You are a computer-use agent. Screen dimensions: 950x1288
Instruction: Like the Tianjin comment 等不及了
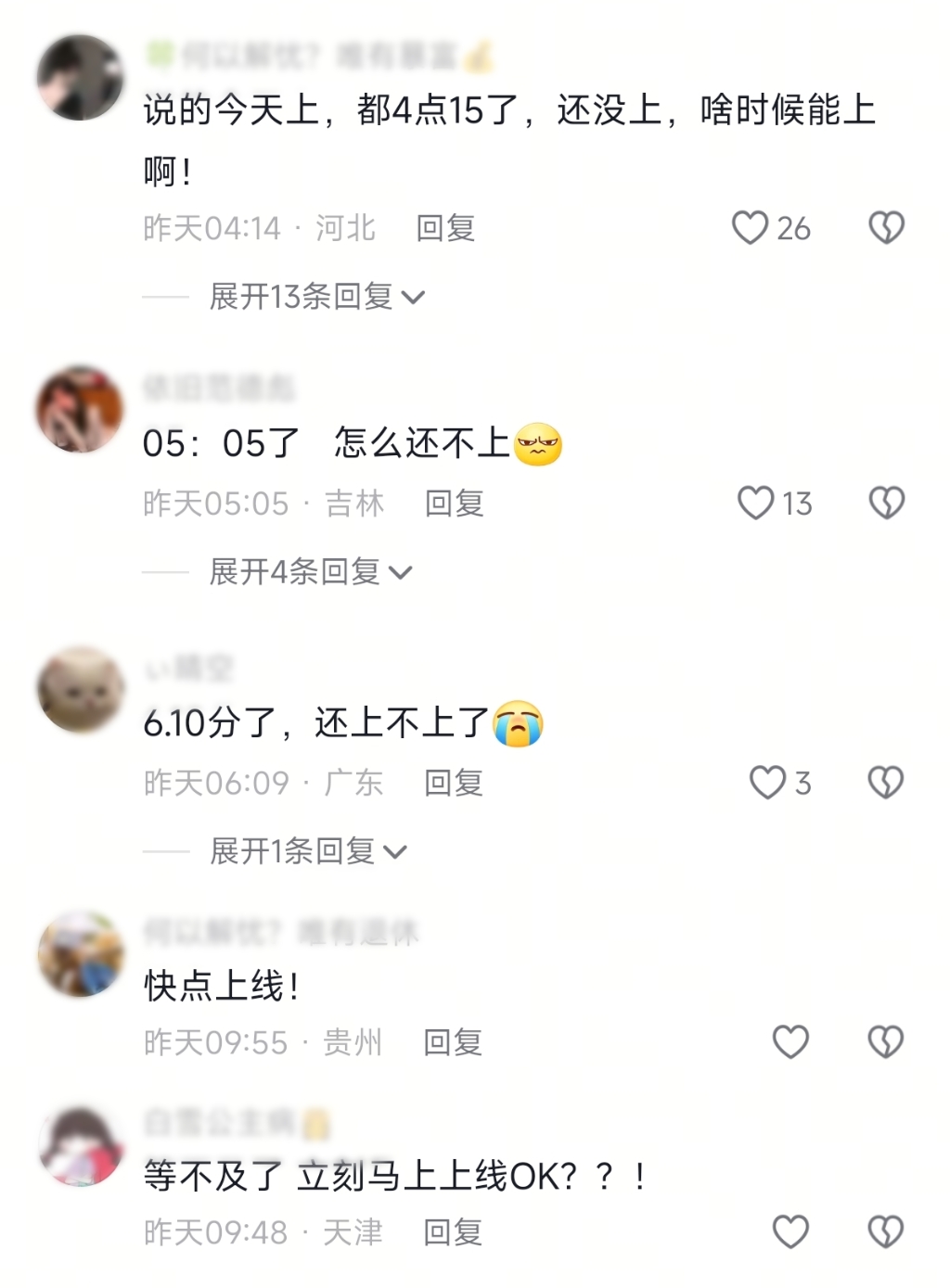[x=790, y=1232]
